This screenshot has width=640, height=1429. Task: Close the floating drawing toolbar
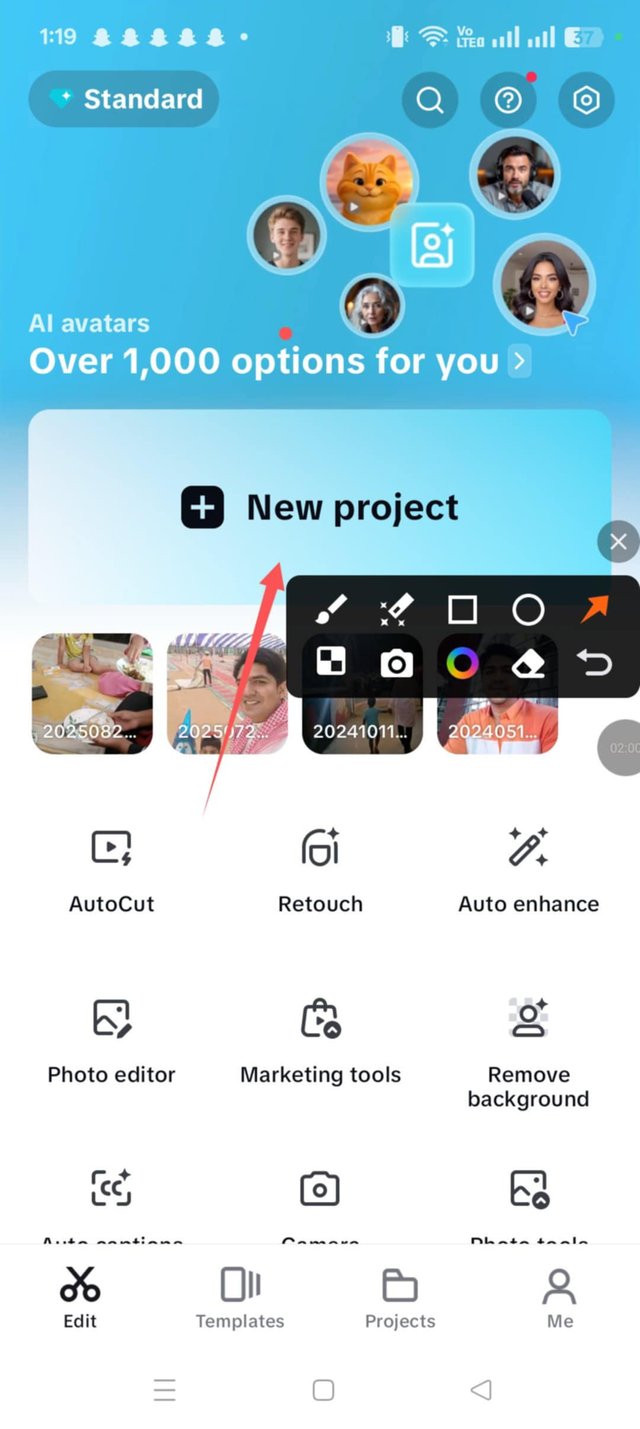[x=618, y=542]
